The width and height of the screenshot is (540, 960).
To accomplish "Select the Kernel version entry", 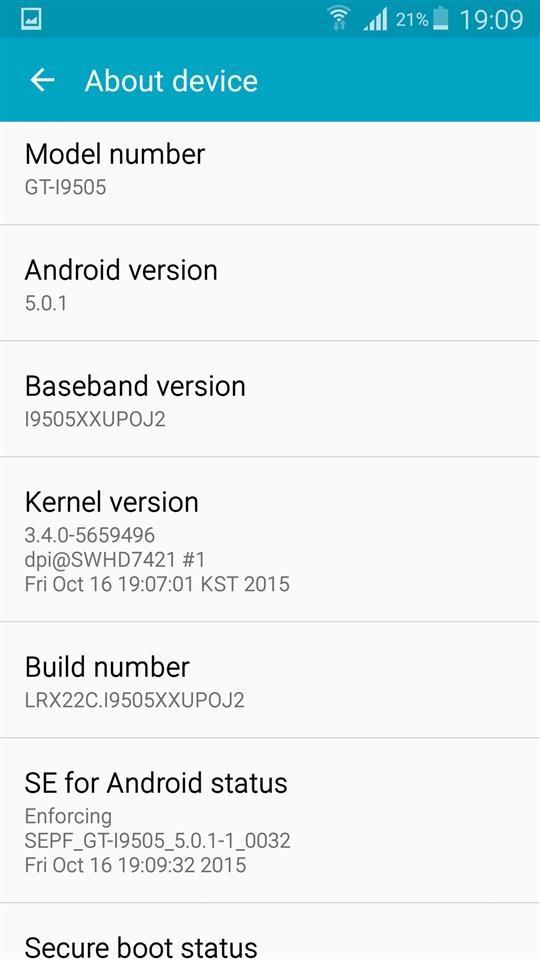I will pyautogui.click(x=270, y=539).
